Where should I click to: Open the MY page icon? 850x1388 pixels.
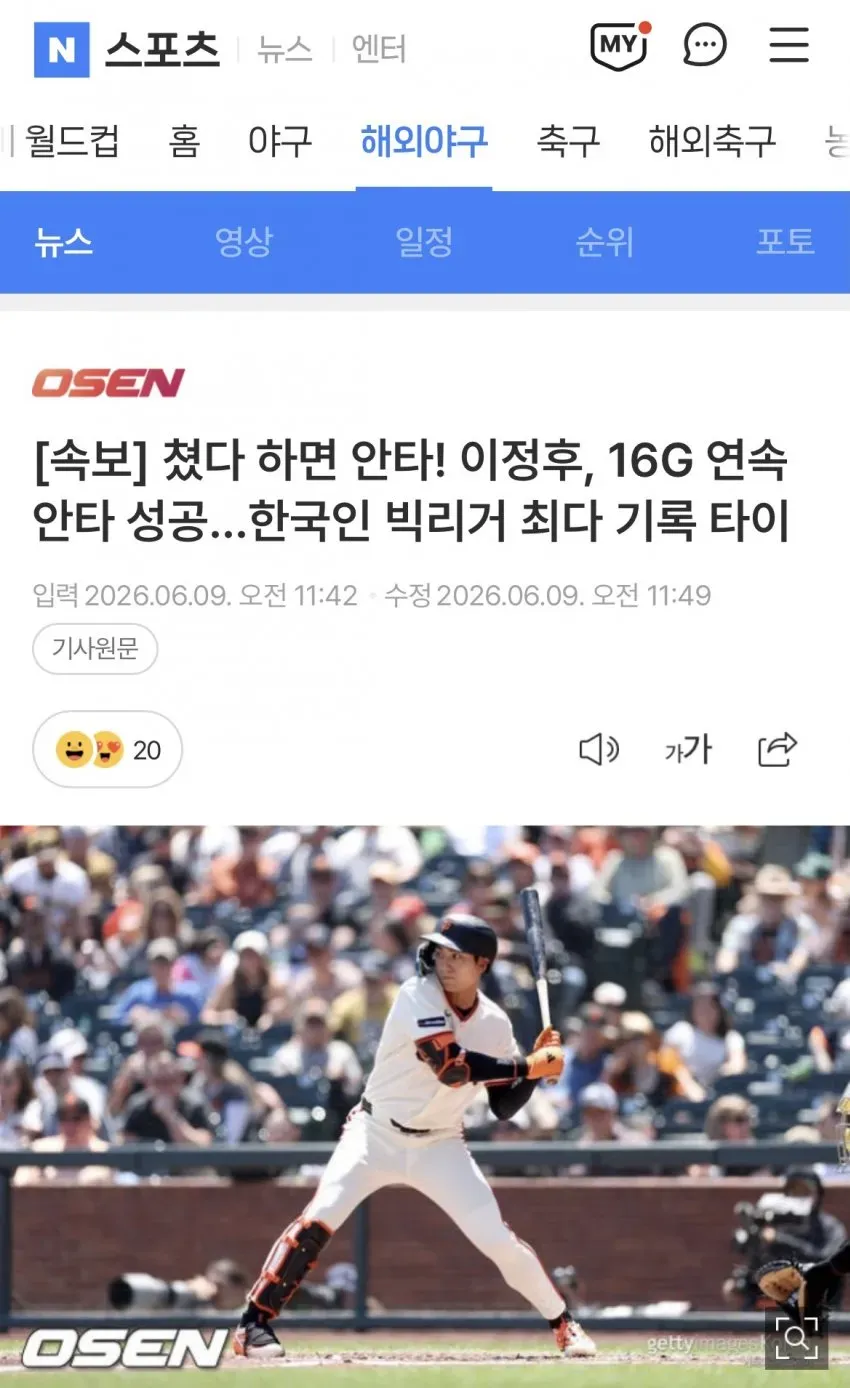(619, 45)
